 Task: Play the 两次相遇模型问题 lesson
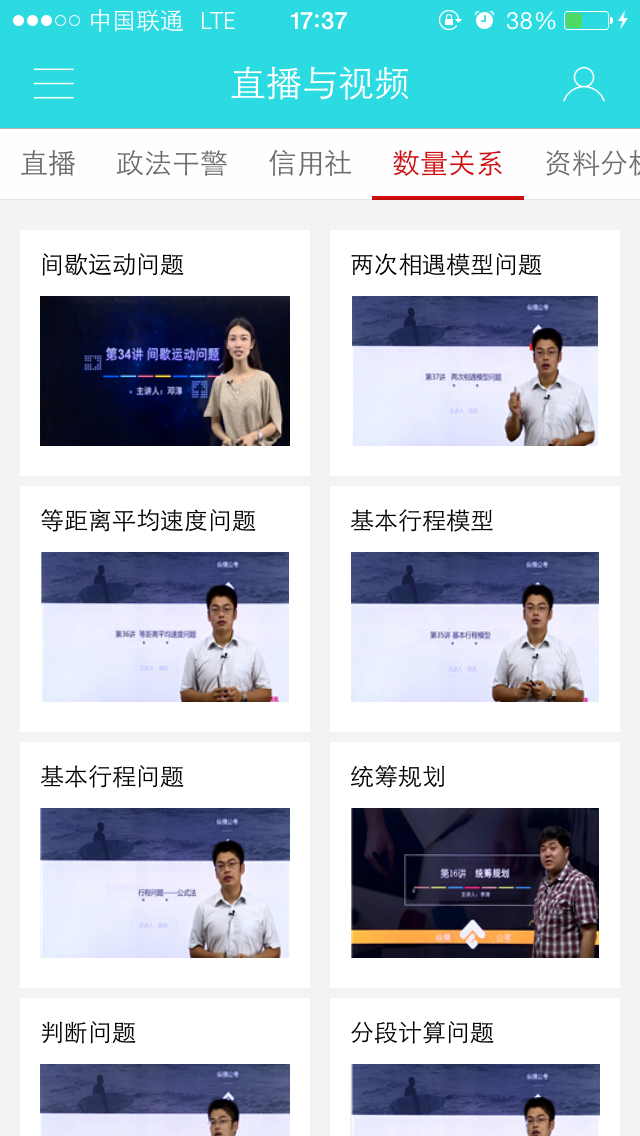(475, 353)
